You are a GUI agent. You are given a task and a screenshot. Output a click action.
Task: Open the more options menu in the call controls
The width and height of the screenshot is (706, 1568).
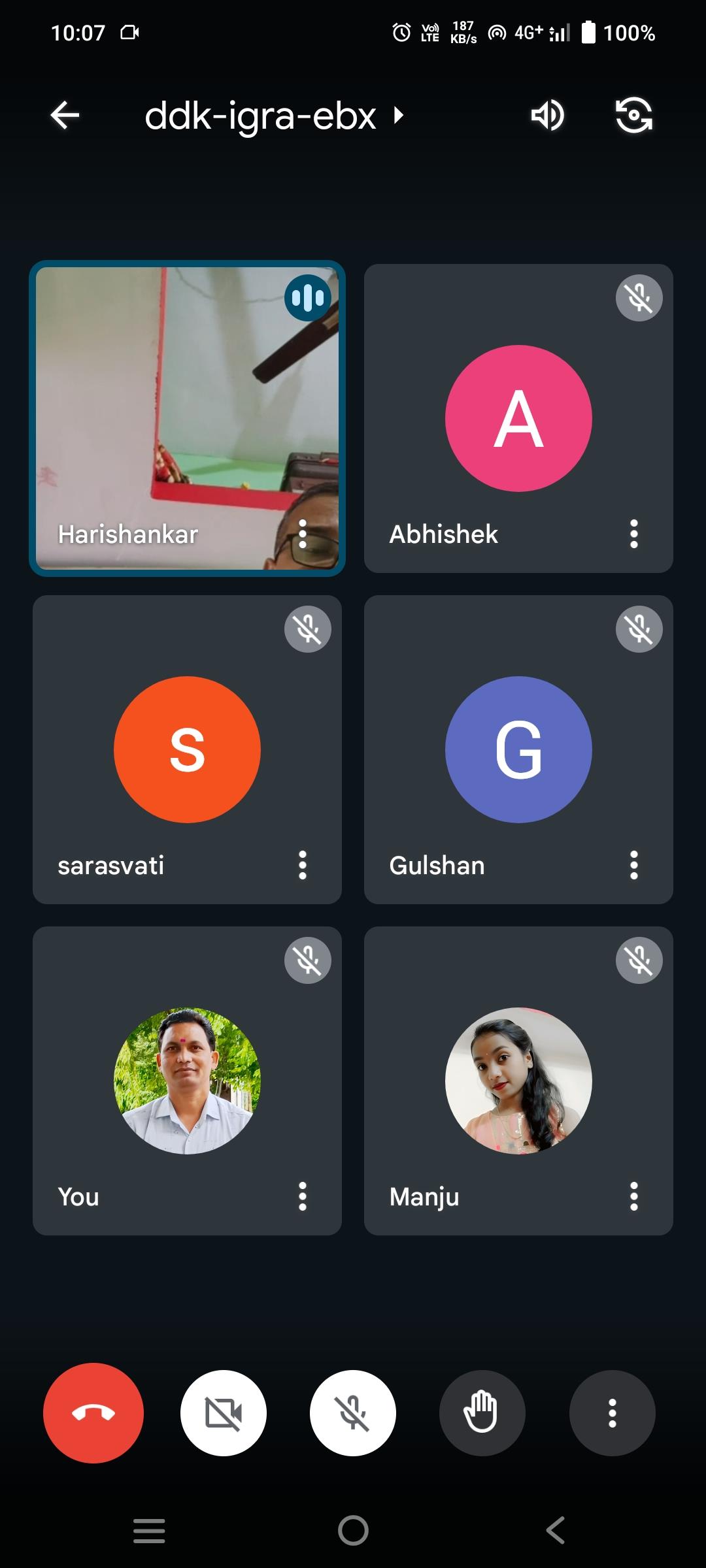point(613,1413)
